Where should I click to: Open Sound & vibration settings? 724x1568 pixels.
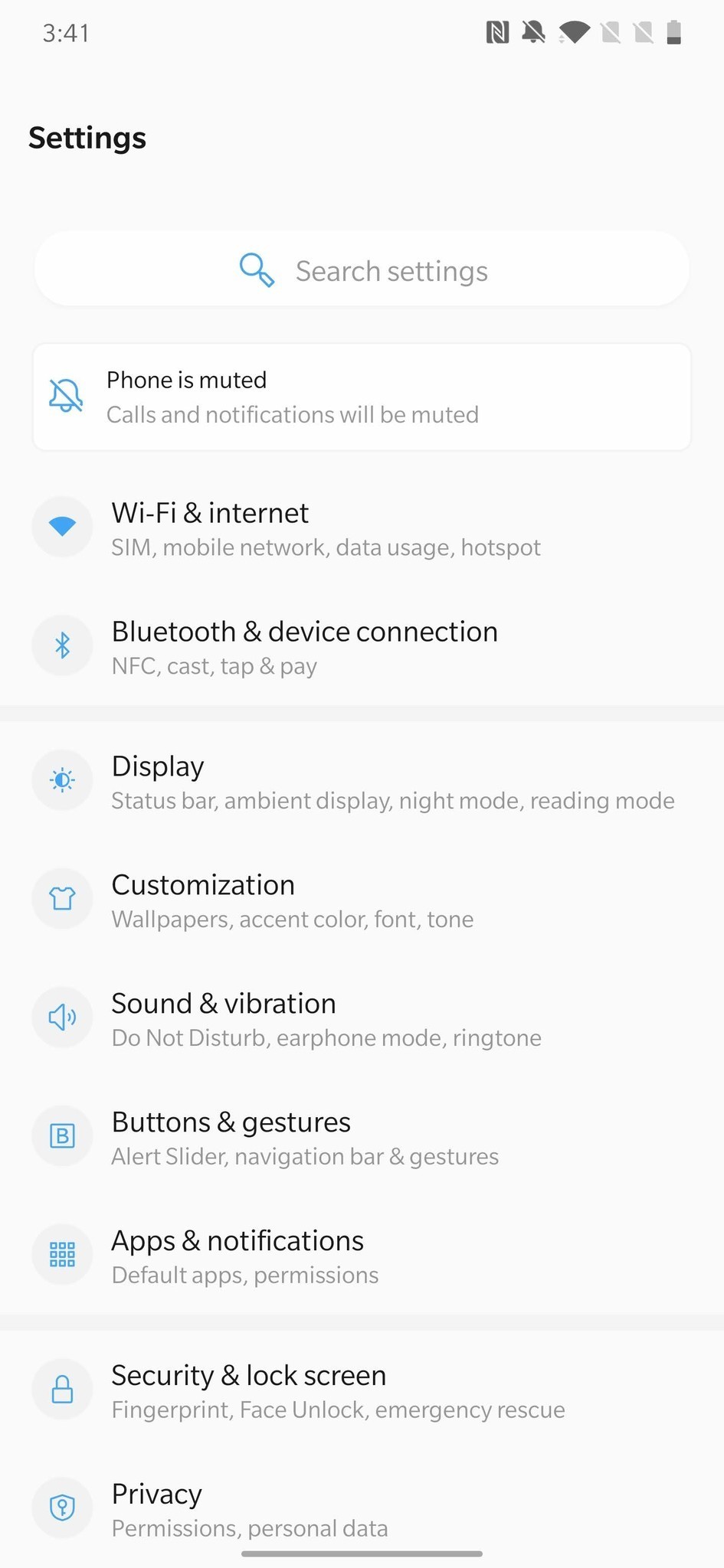[x=362, y=1019]
